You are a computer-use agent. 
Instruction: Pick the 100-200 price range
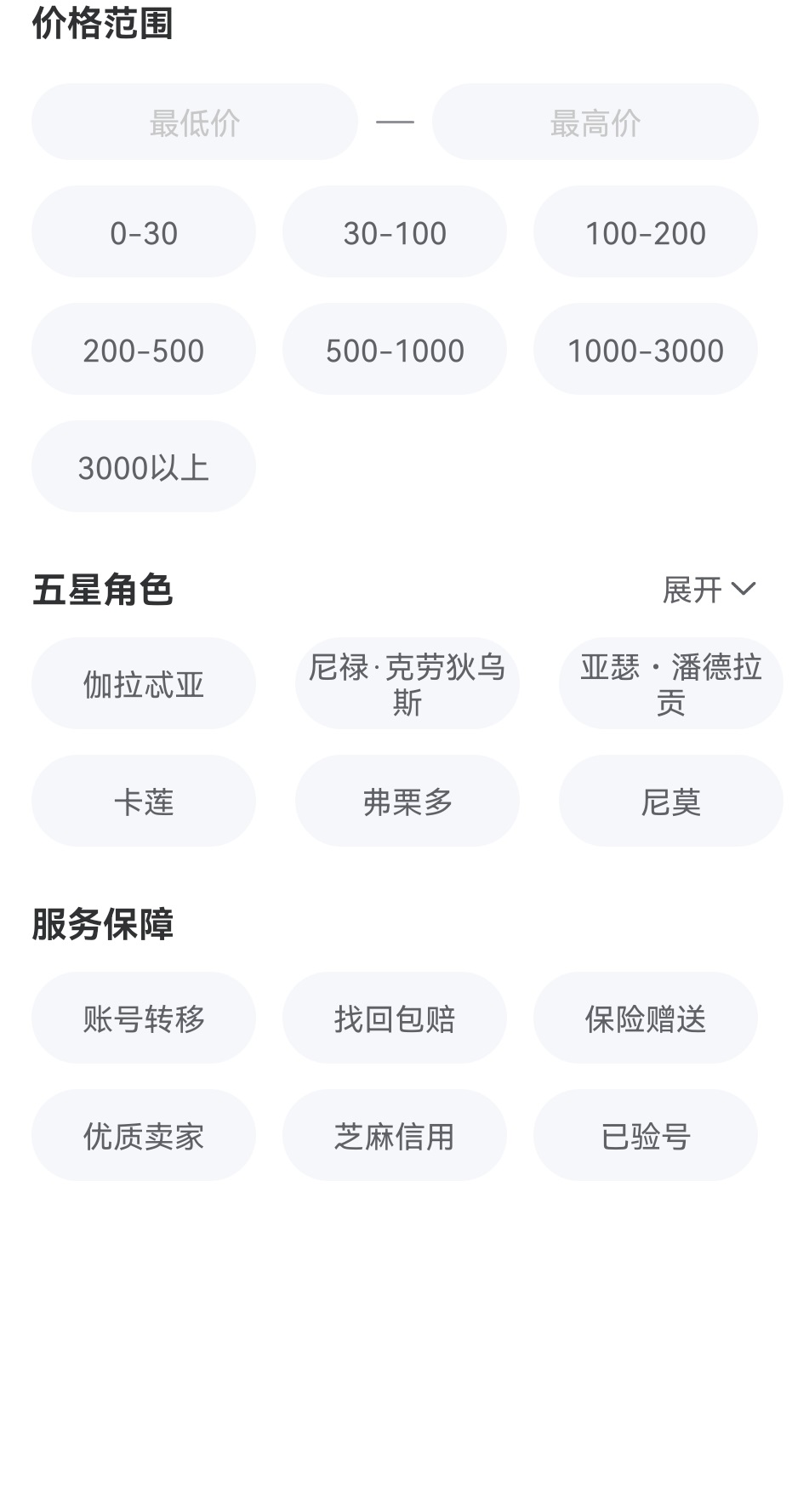click(x=645, y=232)
